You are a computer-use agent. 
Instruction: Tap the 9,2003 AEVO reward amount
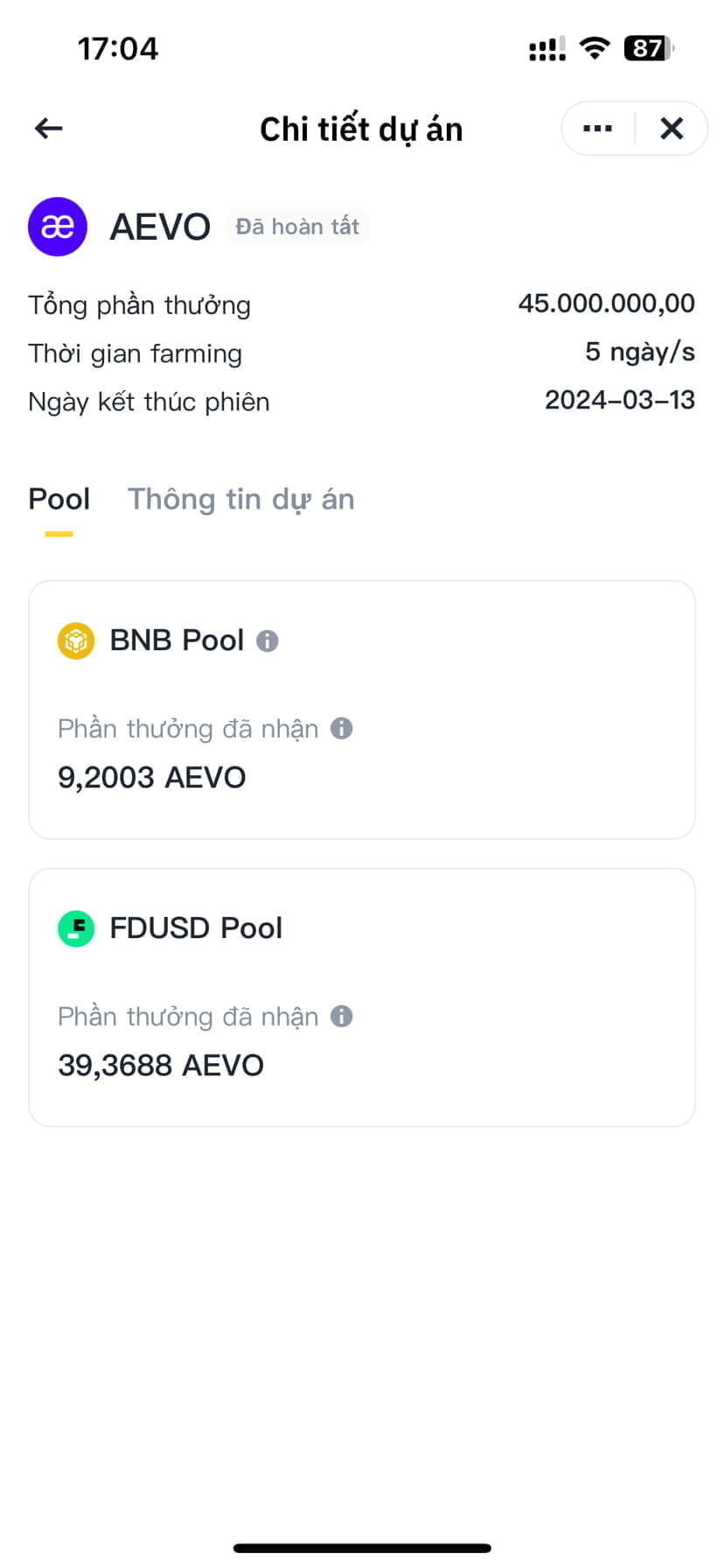click(x=151, y=777)
